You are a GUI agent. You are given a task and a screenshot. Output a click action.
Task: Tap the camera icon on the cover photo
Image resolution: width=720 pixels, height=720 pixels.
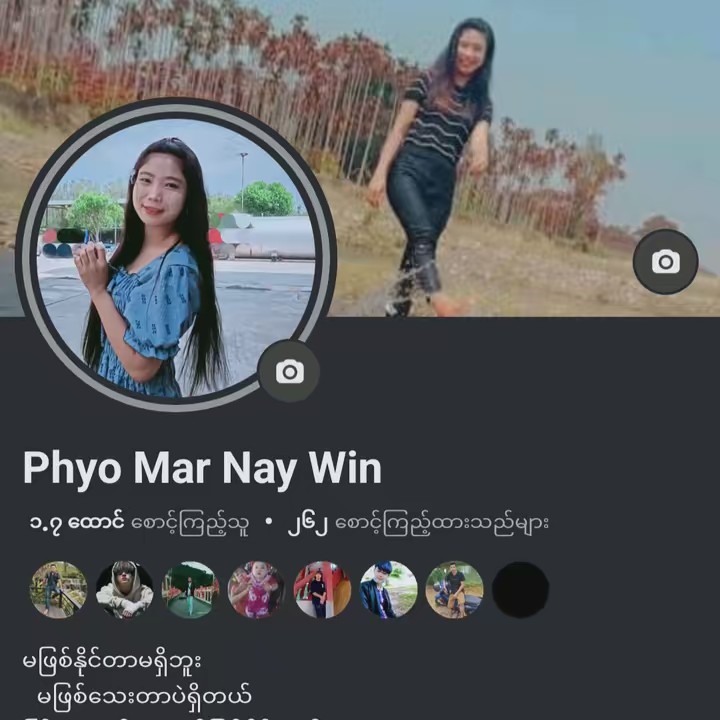(665, 262)
